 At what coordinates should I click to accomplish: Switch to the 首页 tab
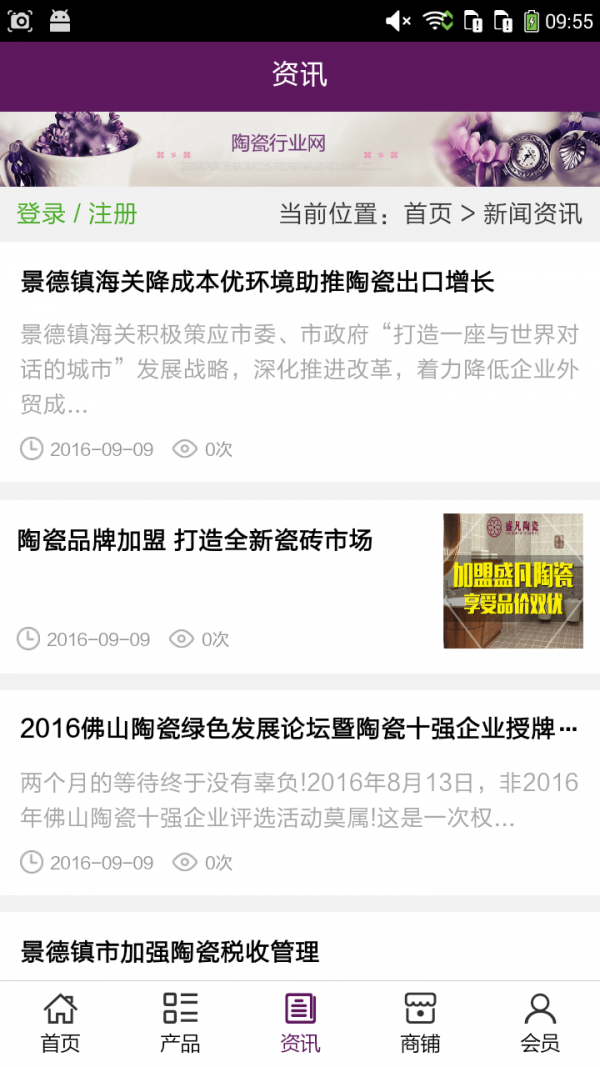(x=60, y=1023)
